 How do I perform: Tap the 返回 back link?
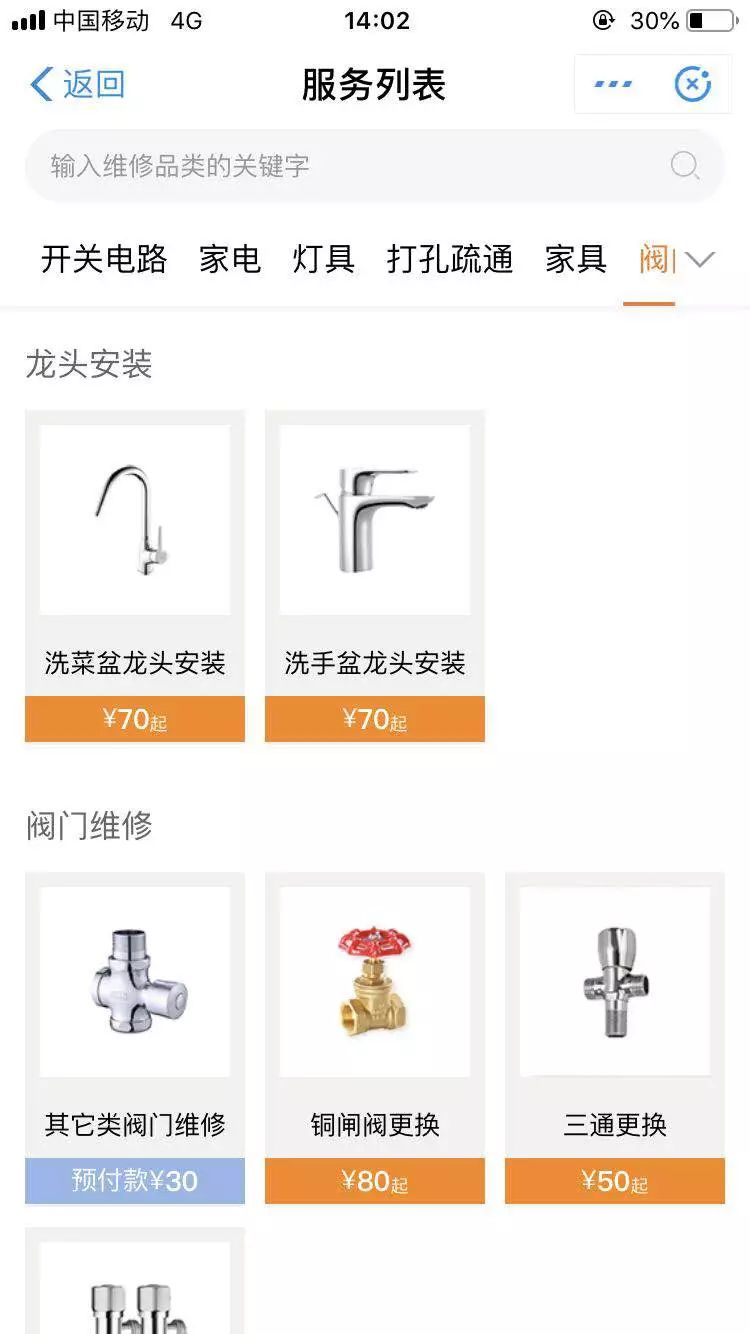pyautogui.click(x=85, y=85)
